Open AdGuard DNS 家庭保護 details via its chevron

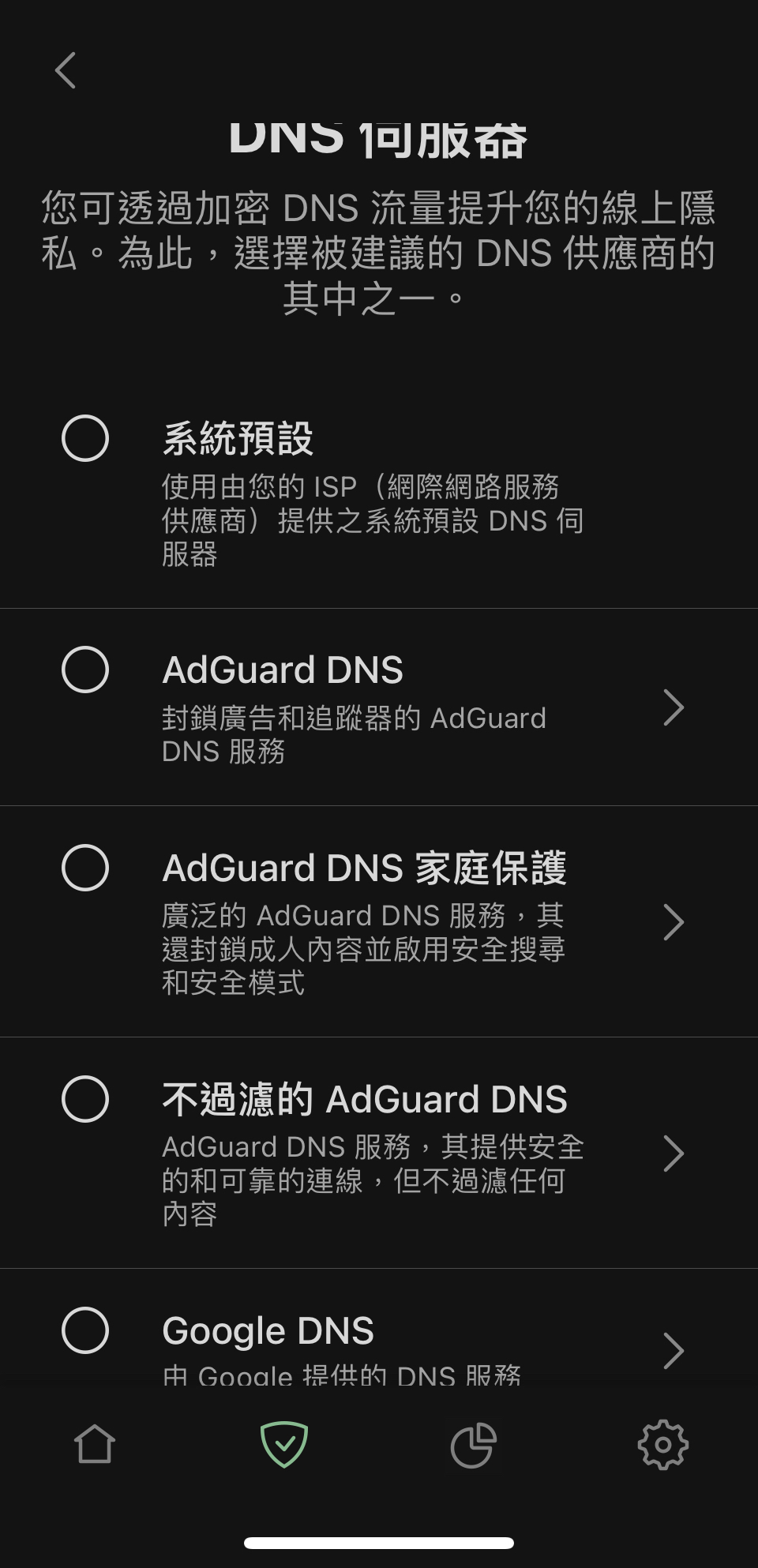[674, 922]
